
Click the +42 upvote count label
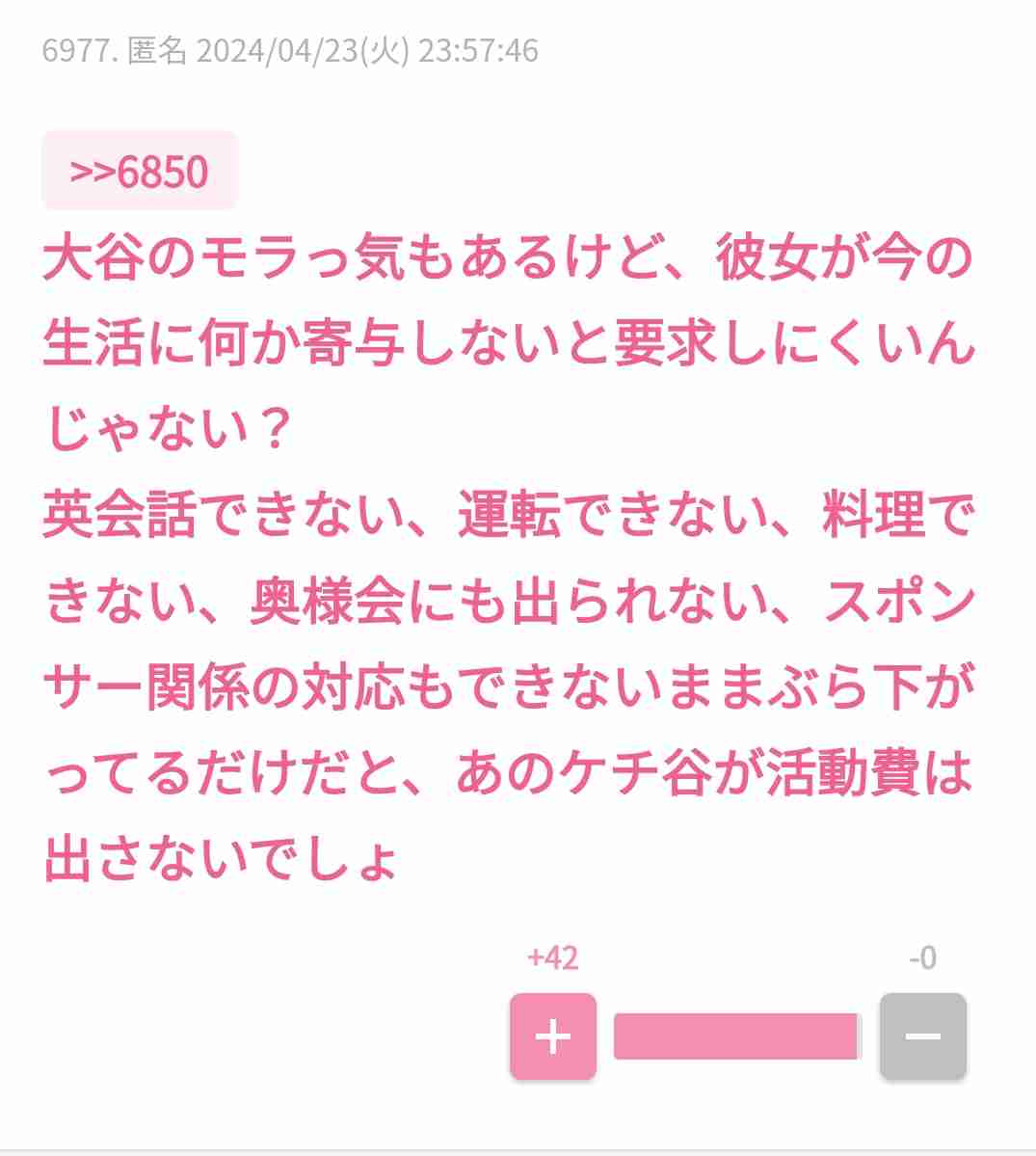click(x=552, y=959)
